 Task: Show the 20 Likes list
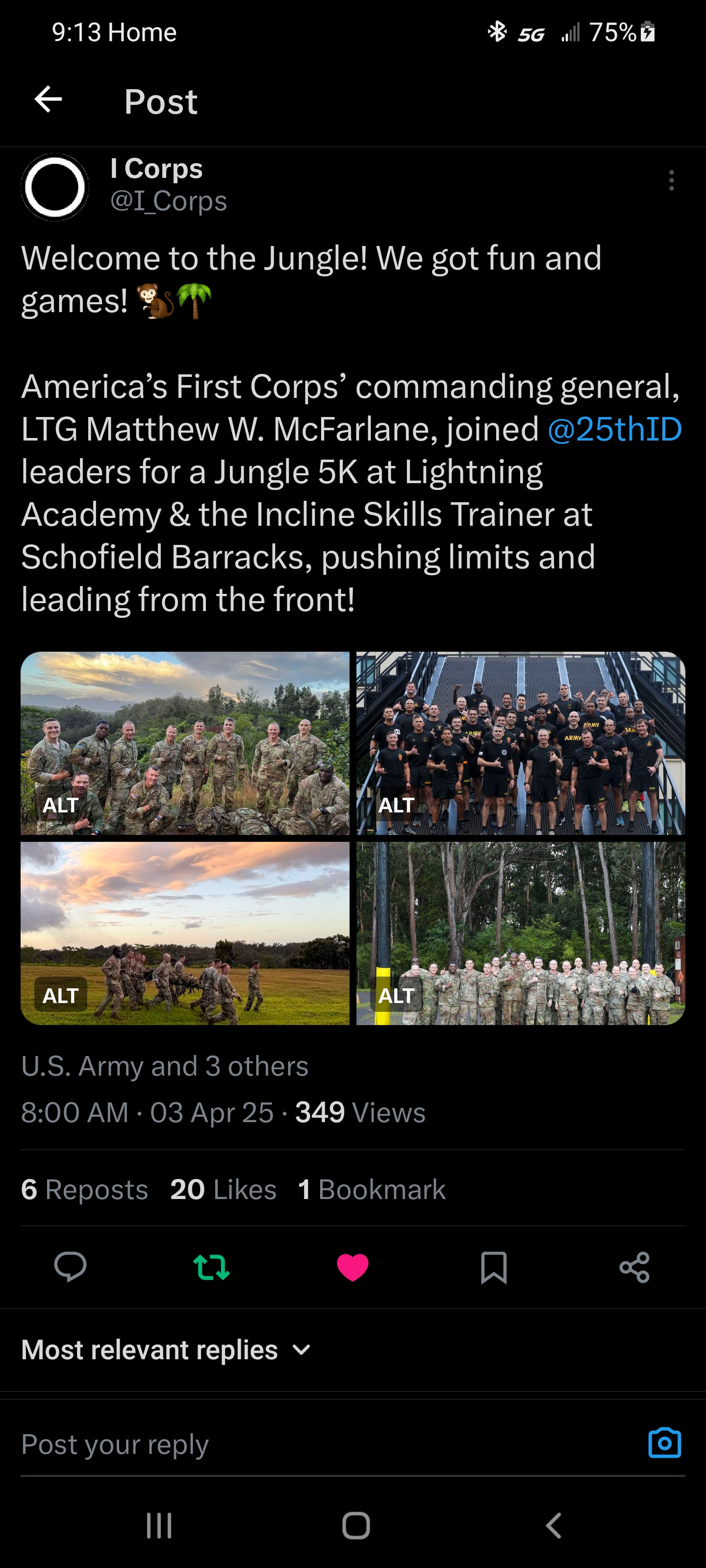point(223,1189)
